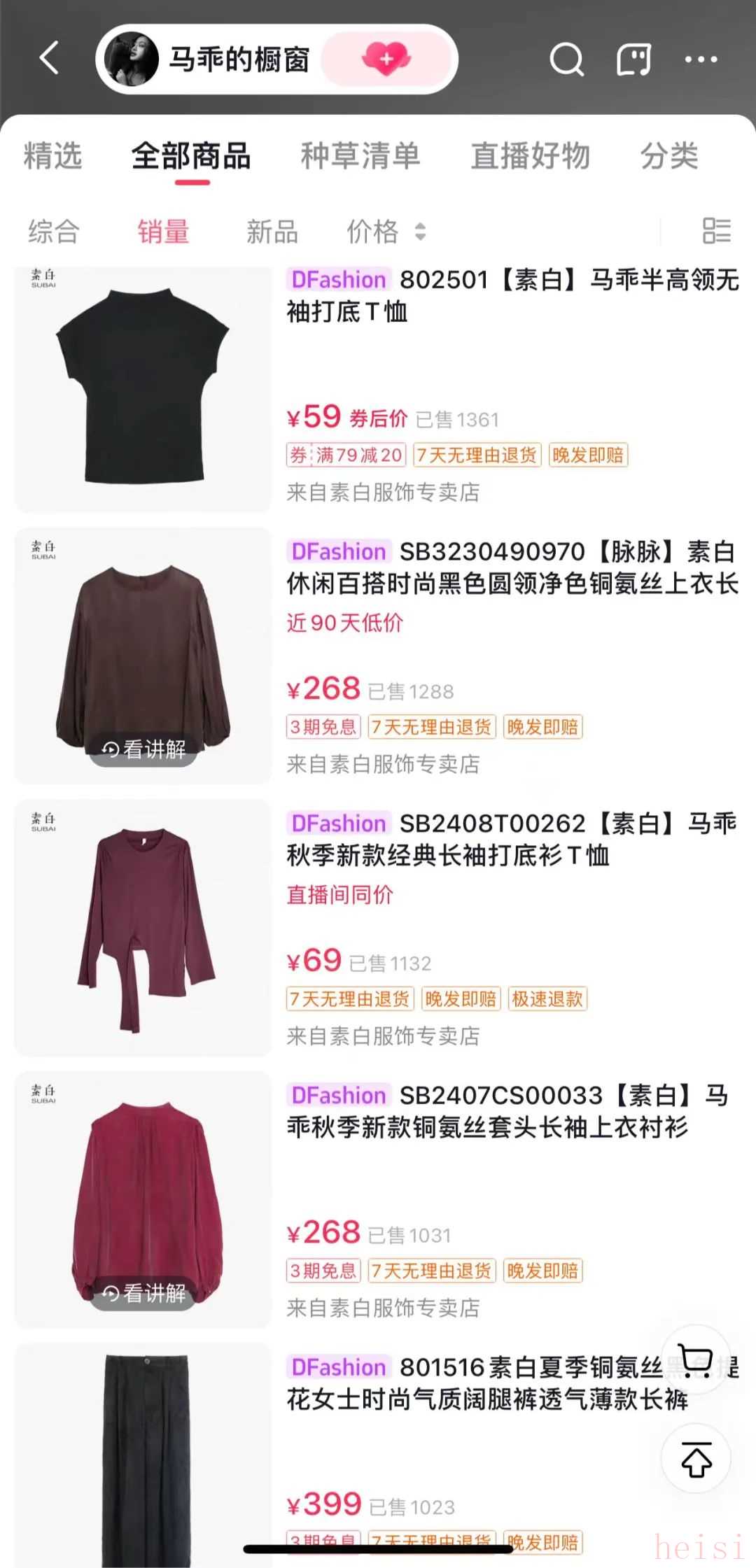View the SB2408T00262 长袖打底衫 product
The image size is (756, 1568).
tap(512, 839)
